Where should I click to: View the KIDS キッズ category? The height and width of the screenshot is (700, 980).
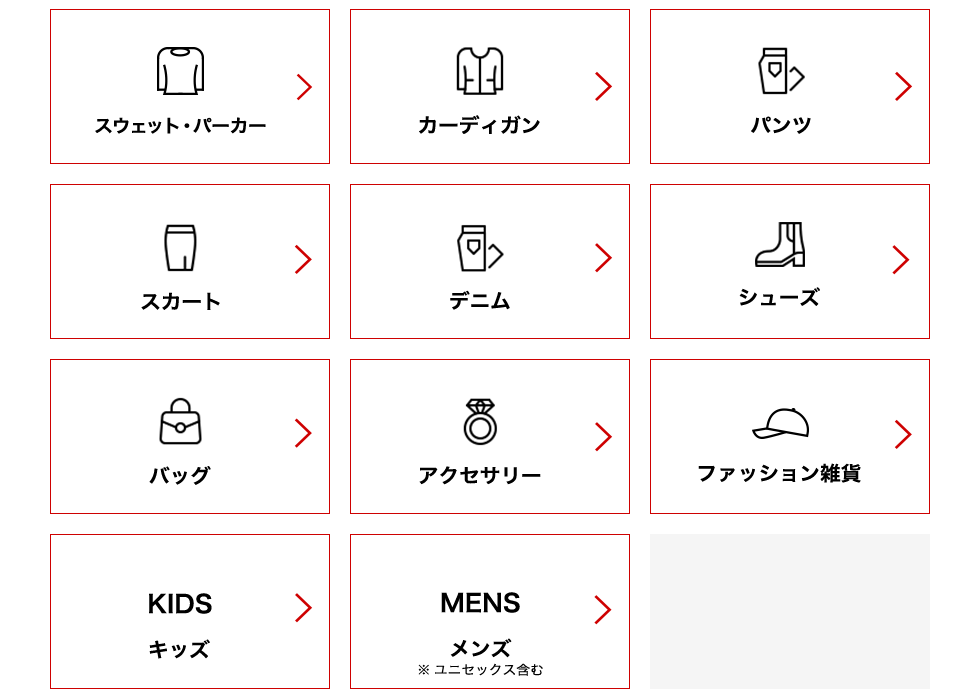click(189, 611)
